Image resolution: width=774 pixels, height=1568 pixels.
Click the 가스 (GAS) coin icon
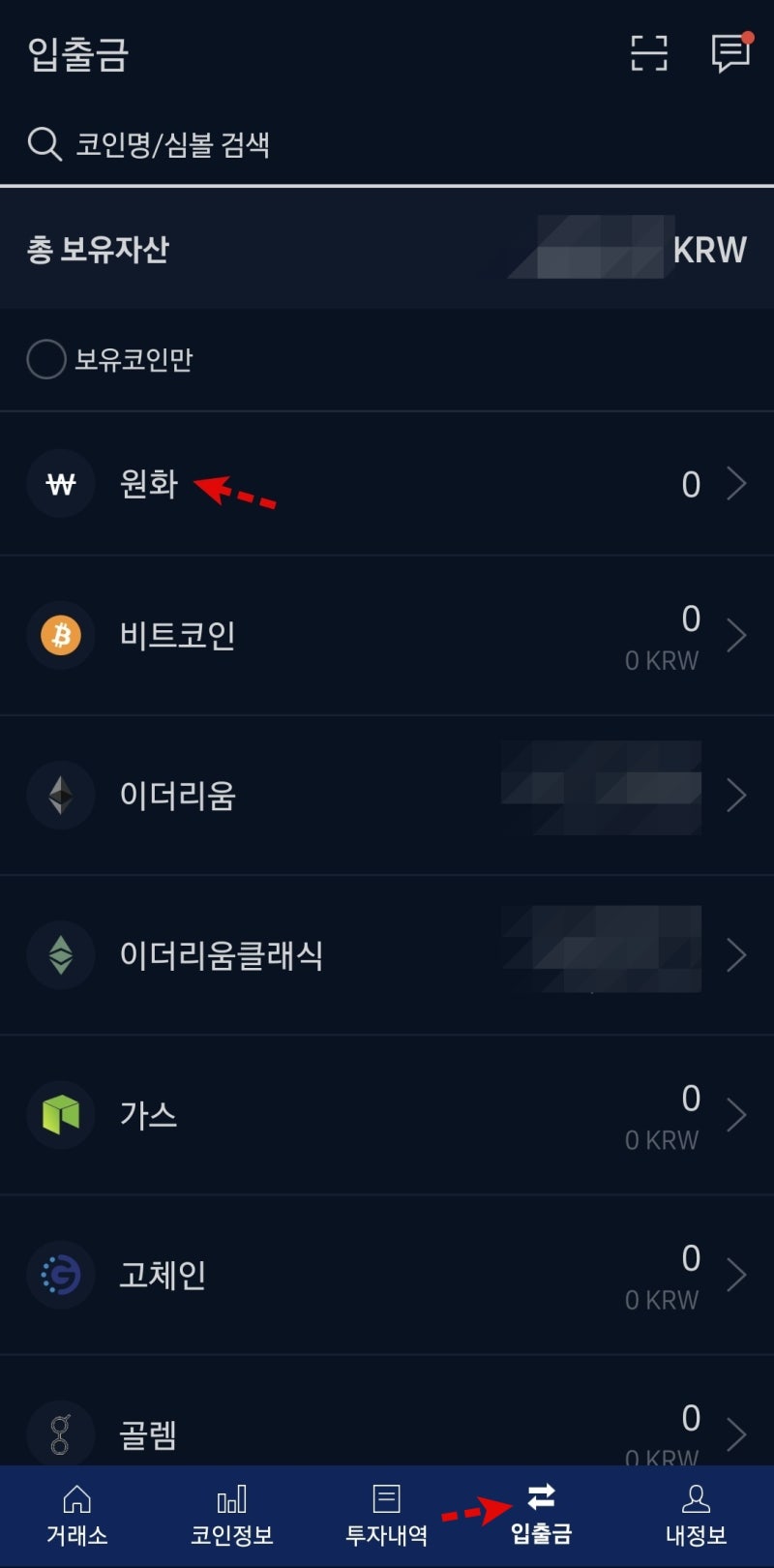coord(60,1115)
